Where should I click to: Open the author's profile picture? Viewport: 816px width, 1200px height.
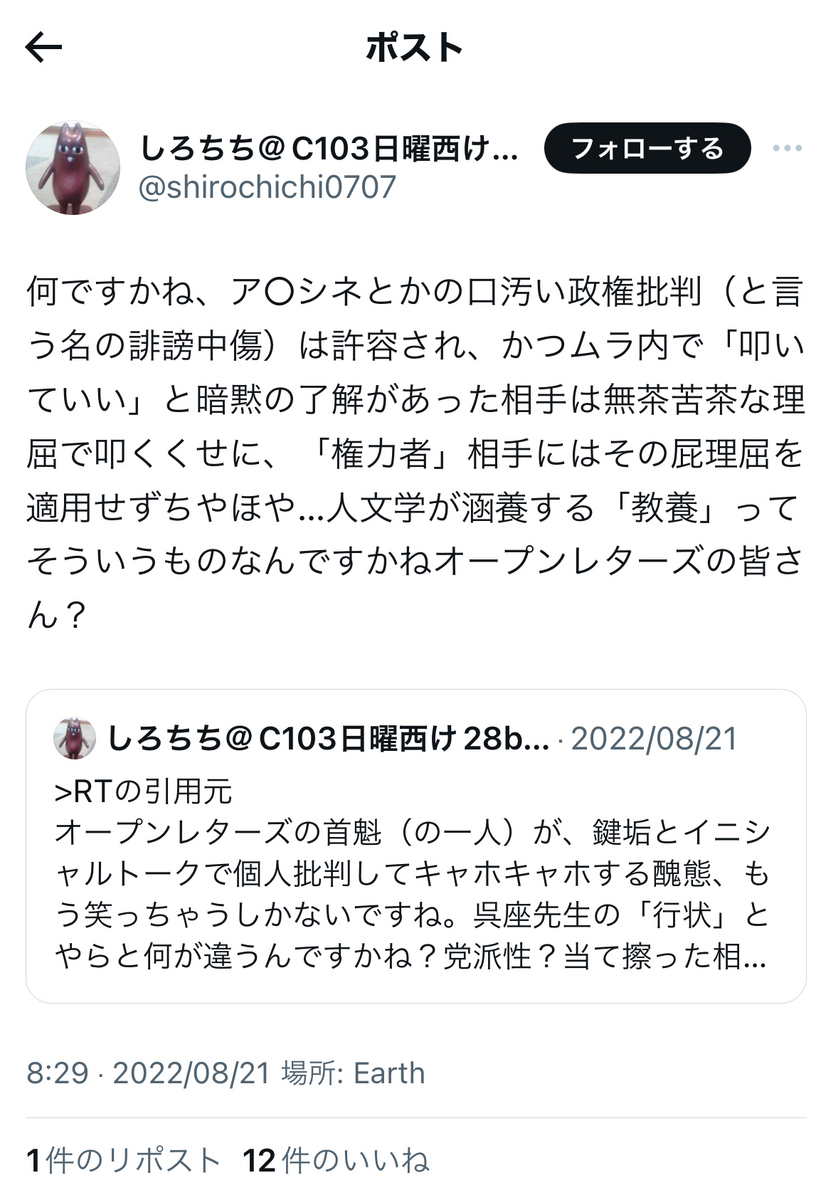click(72, 168)
